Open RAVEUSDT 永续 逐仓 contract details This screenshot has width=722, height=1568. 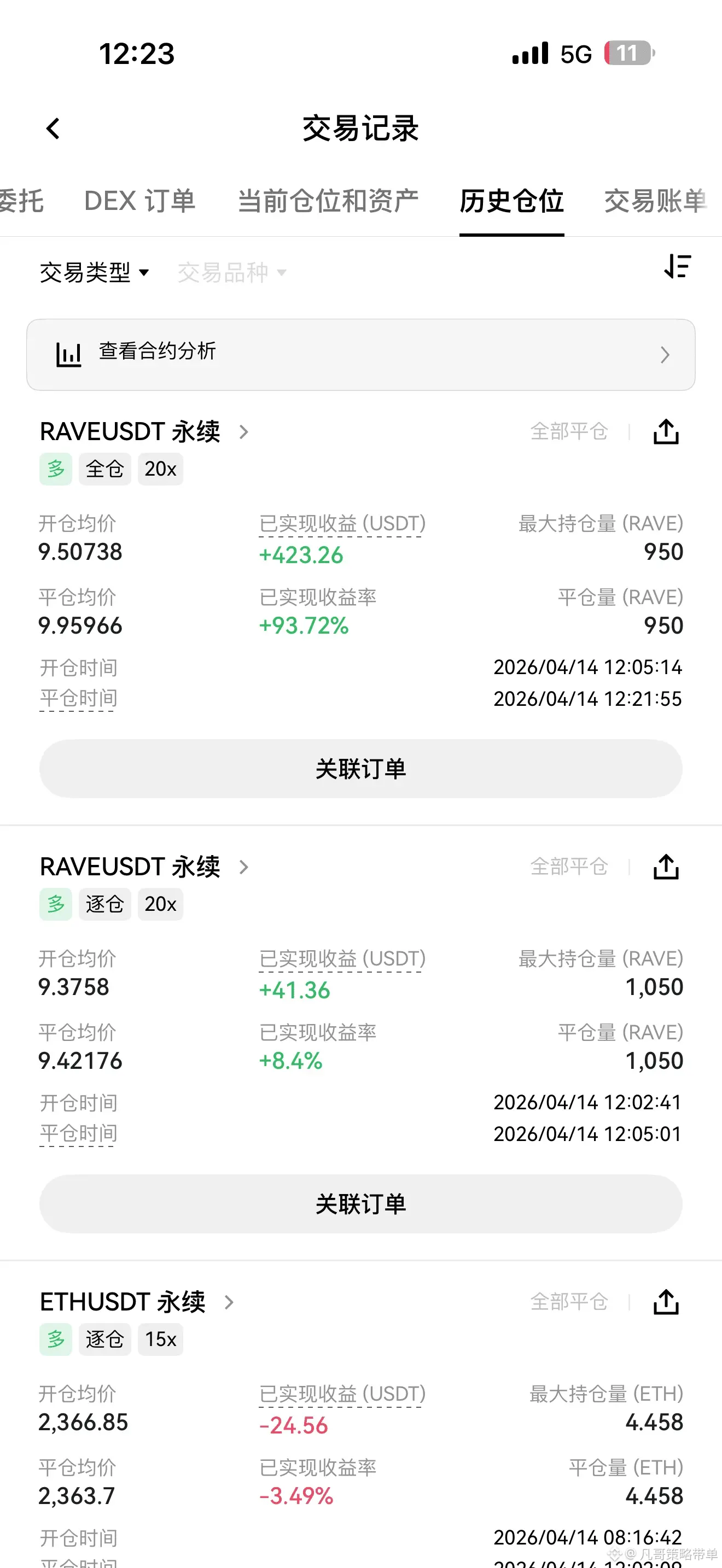pyautogui.click(x=144, y=867)
